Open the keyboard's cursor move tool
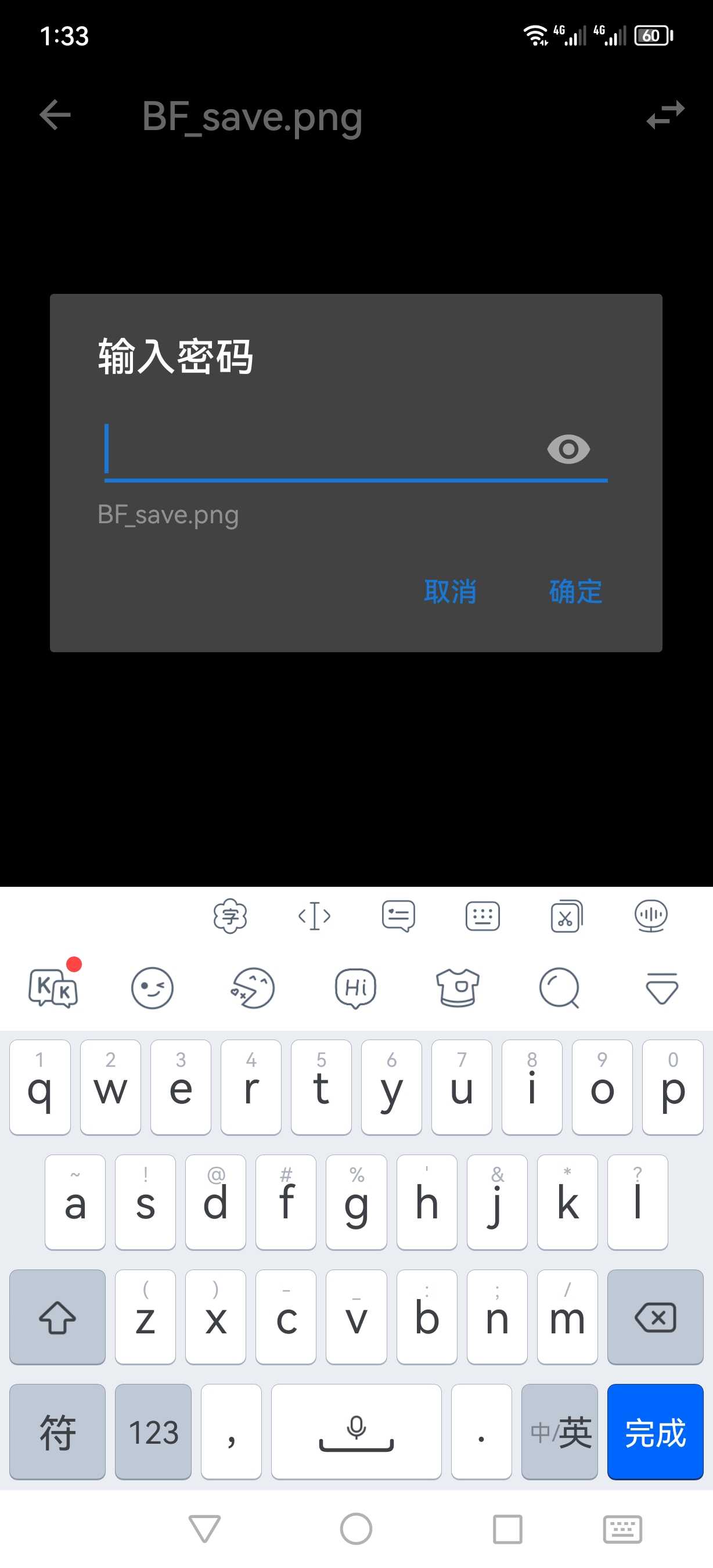The height and width of the screenshot is (1568, 713). [x=314, y=915]
